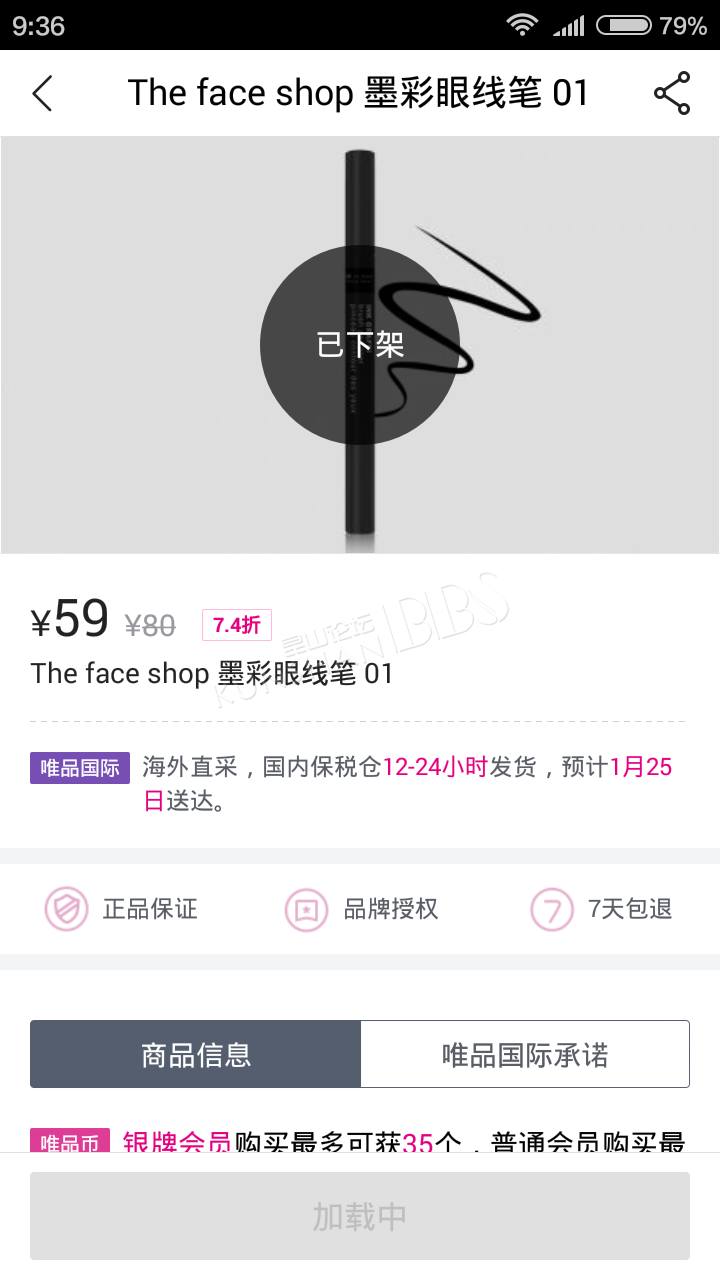Share this eyeliner product
The height and width of the screenshot is (1280, 720).
(x=672, y=93)
